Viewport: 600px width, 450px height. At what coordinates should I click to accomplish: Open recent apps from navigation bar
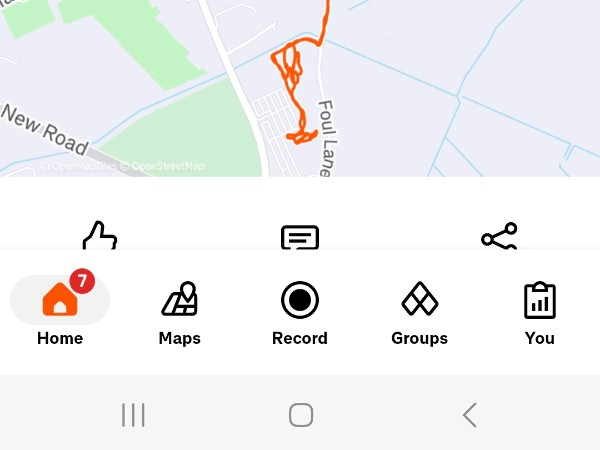point(133,415)
